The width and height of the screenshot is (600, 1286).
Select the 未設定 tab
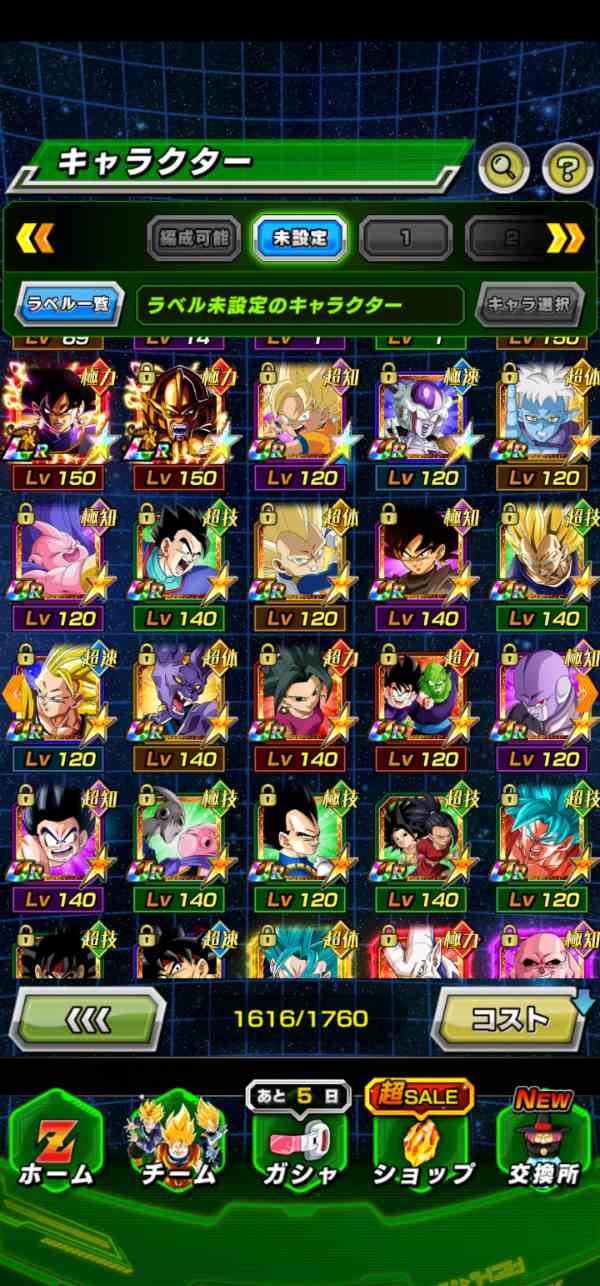click(x=300, y=238)
